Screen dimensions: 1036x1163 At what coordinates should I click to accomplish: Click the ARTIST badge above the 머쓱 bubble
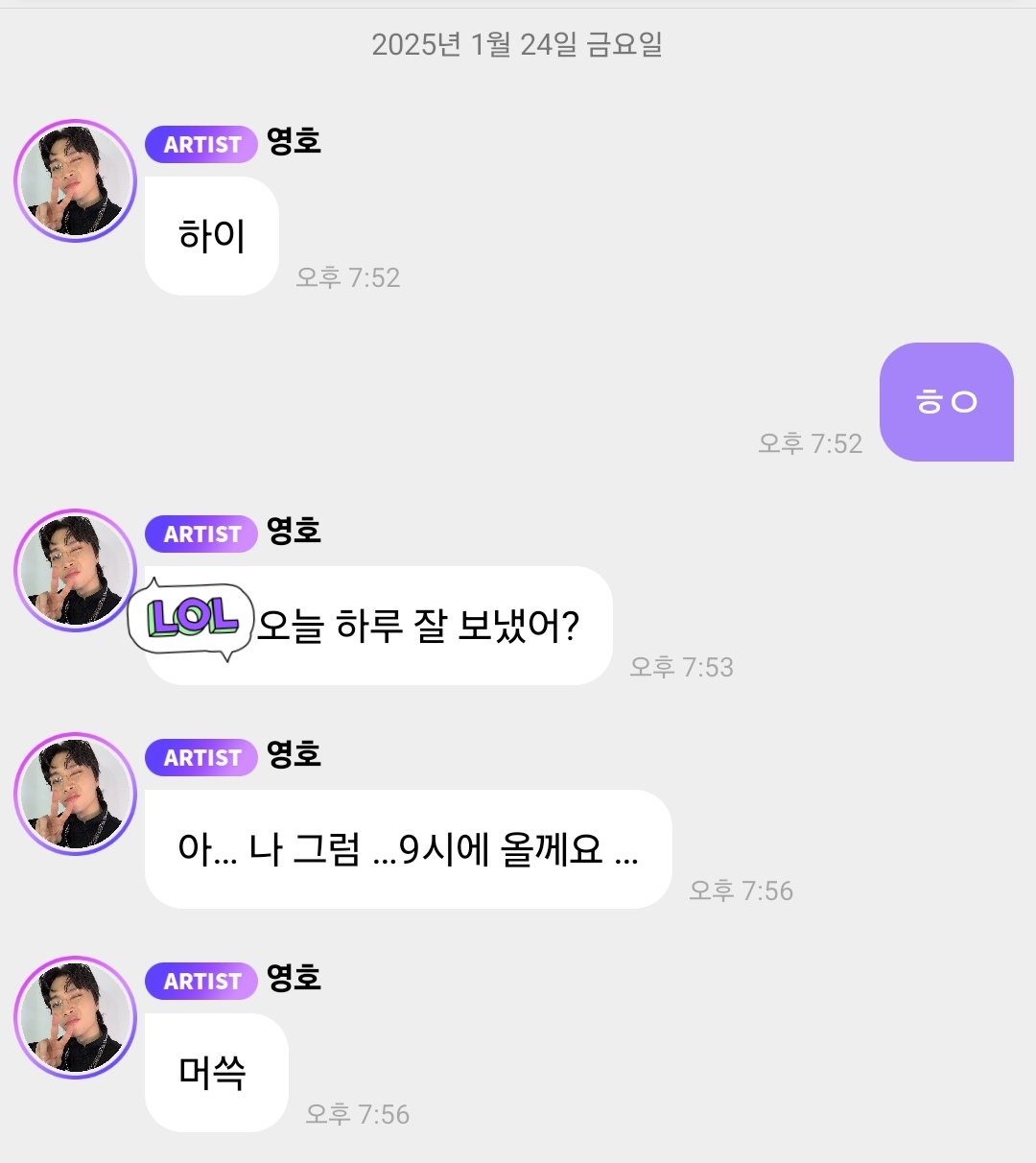(x=200, y=981)
